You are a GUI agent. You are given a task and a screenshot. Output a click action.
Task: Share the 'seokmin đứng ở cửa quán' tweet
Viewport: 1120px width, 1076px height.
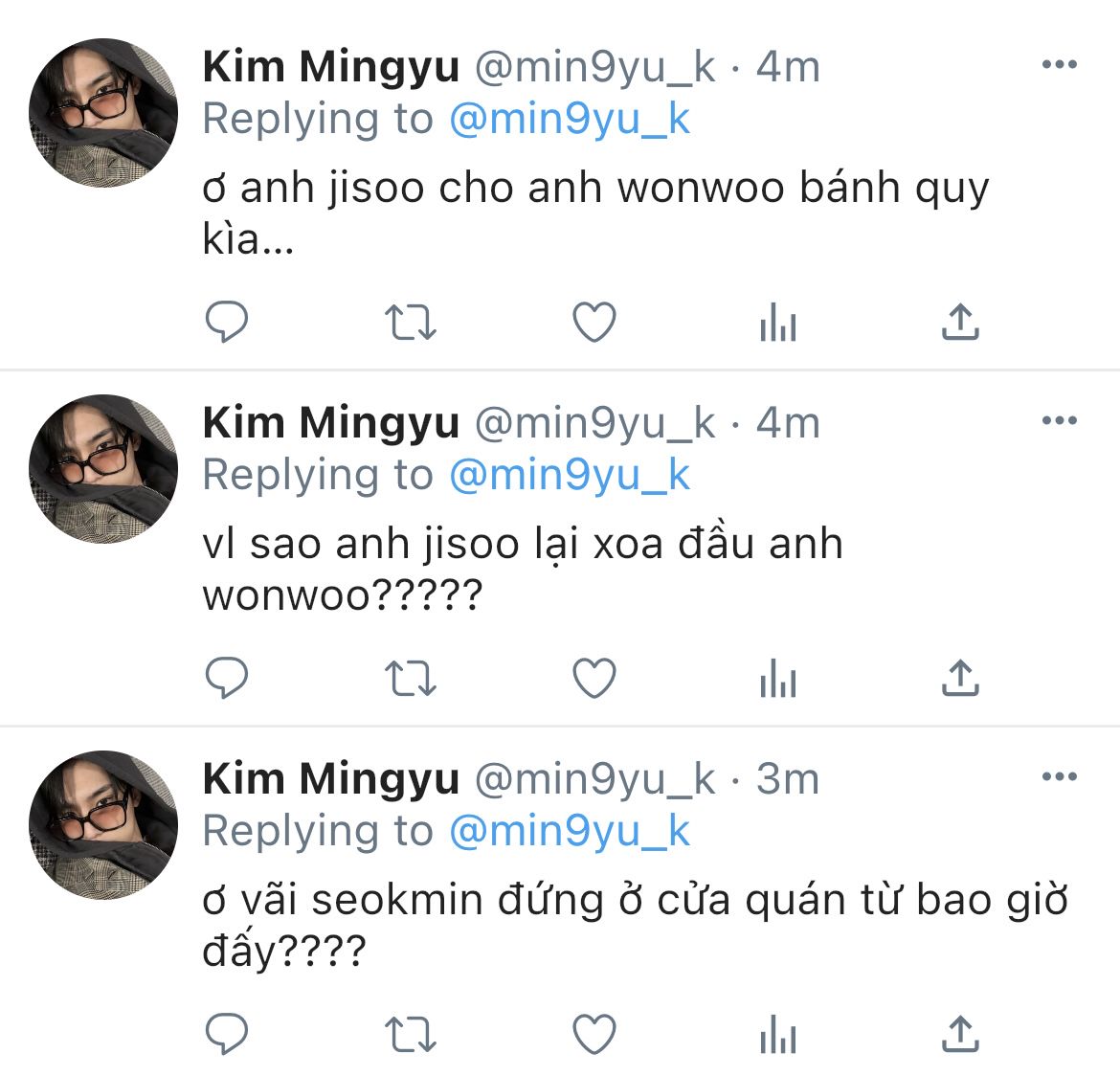point(960,1034)
